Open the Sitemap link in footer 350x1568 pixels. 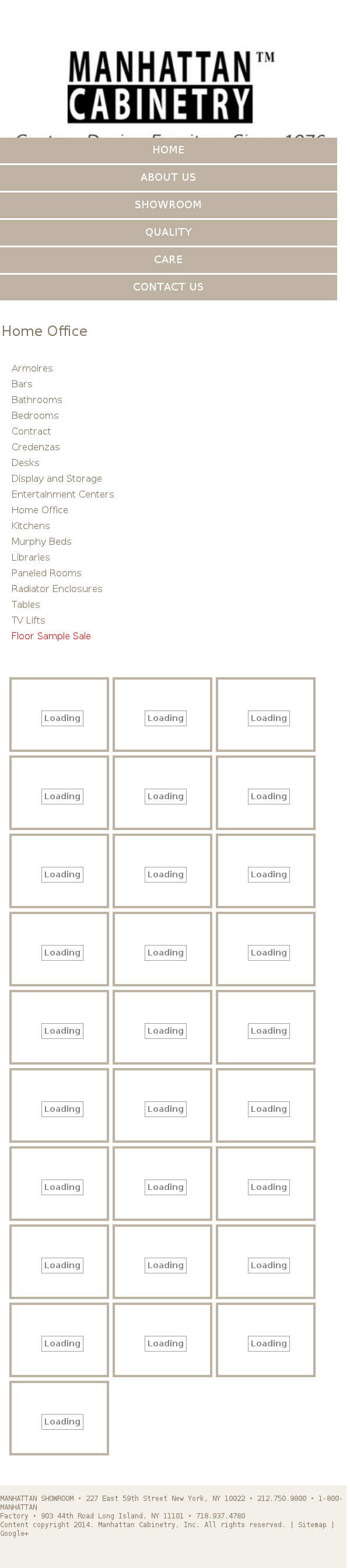point(311,1525)
